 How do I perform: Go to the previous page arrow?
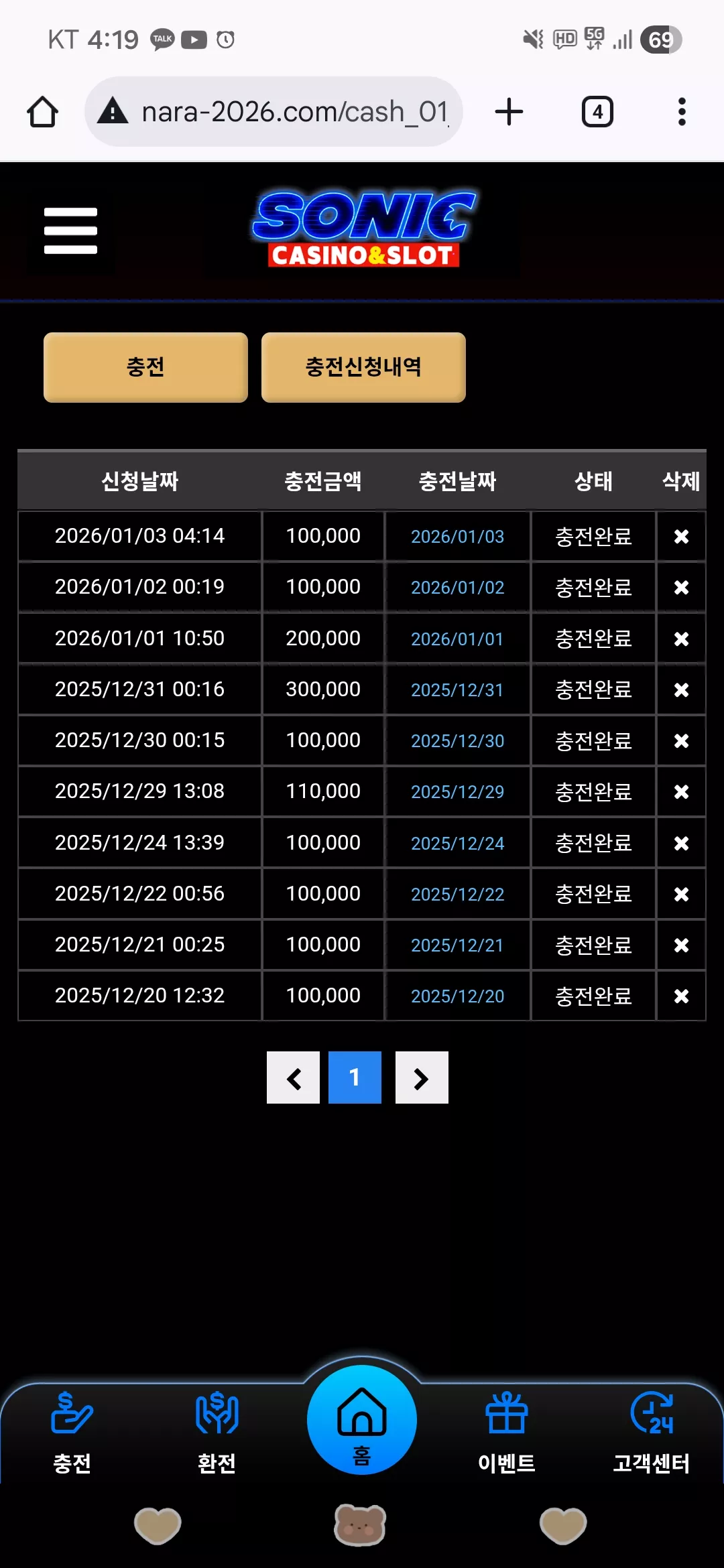coord(293,1077)
